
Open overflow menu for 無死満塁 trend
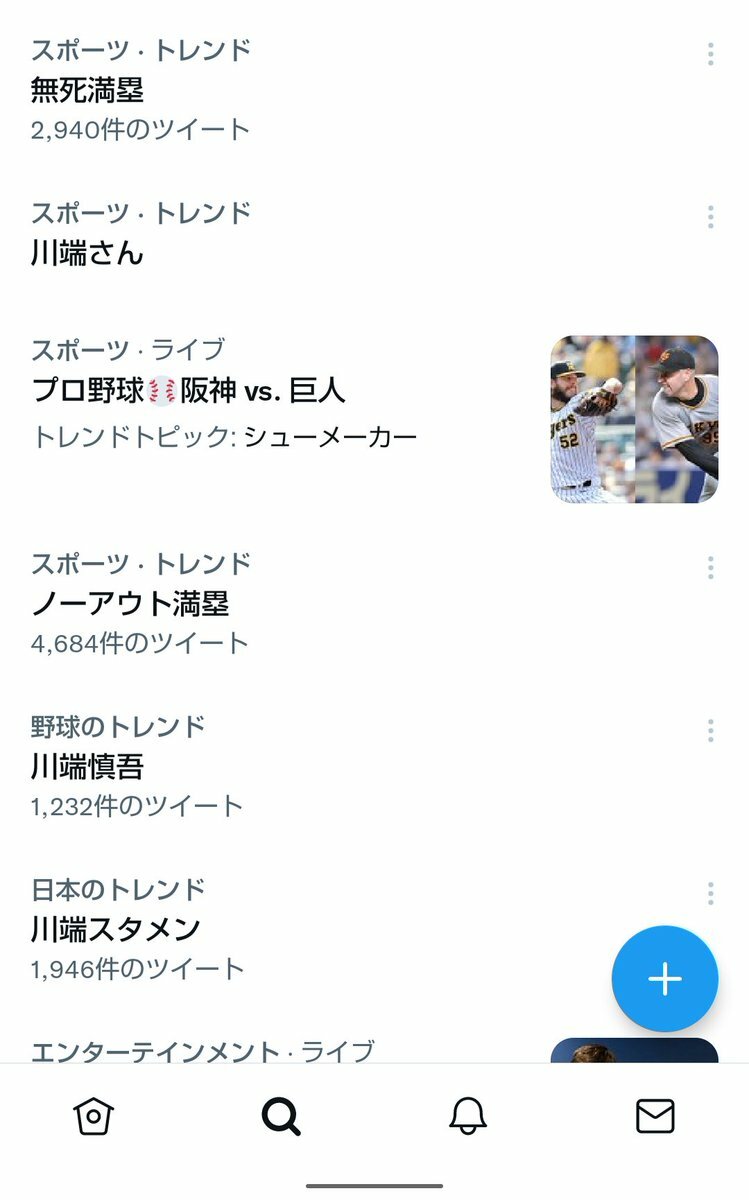pyautogui.click(x=710, y=54)
